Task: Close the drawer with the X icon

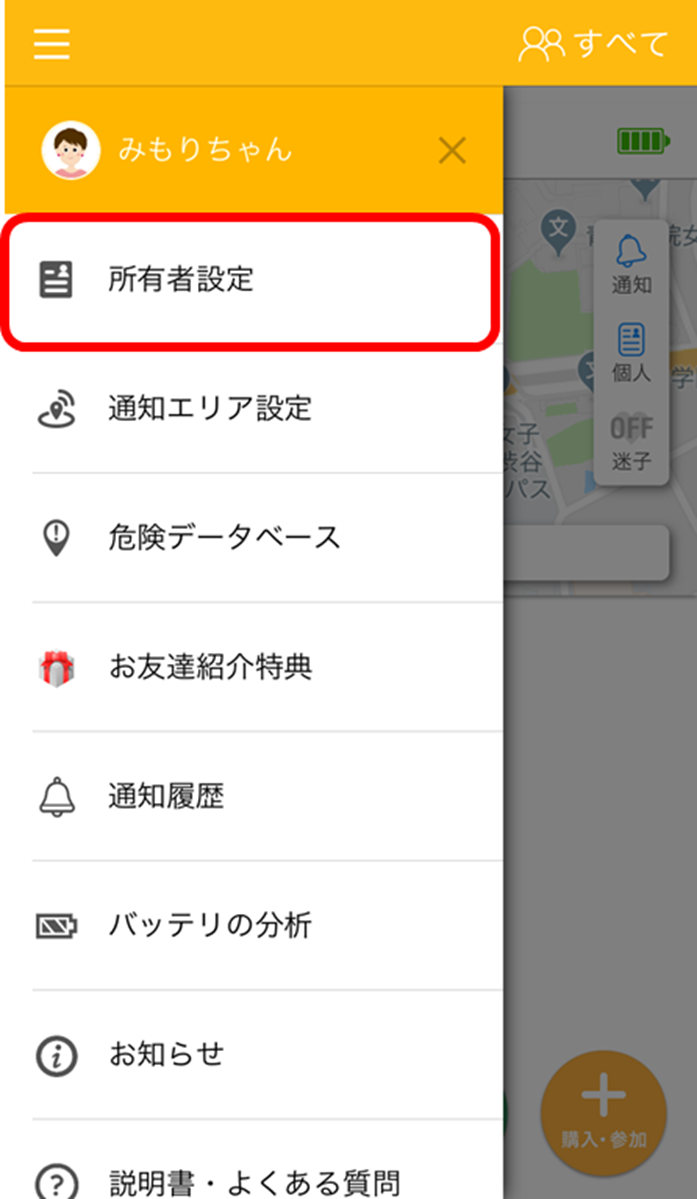Action: click(452, 151)
